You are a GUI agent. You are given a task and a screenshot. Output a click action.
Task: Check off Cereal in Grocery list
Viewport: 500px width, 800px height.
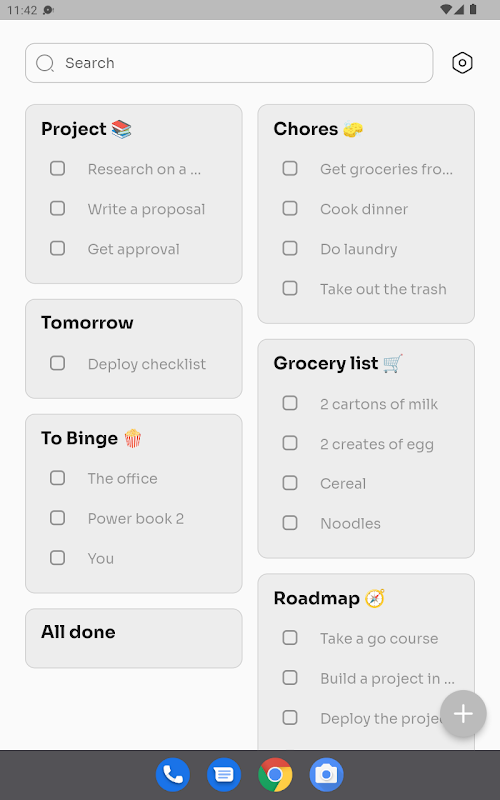click(x=290, y=483)
